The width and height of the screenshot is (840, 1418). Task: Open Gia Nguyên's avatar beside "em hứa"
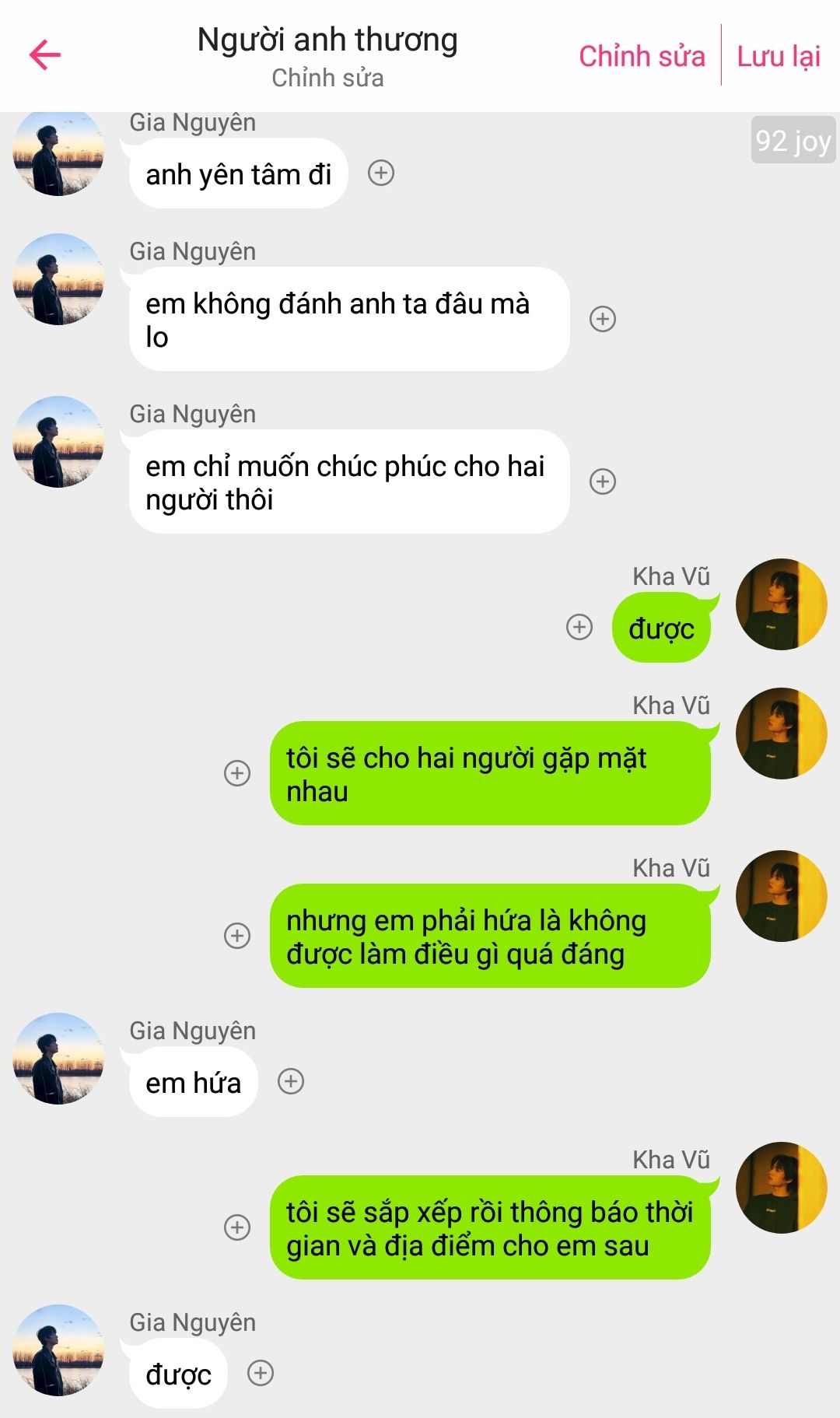pos(58,1059)
